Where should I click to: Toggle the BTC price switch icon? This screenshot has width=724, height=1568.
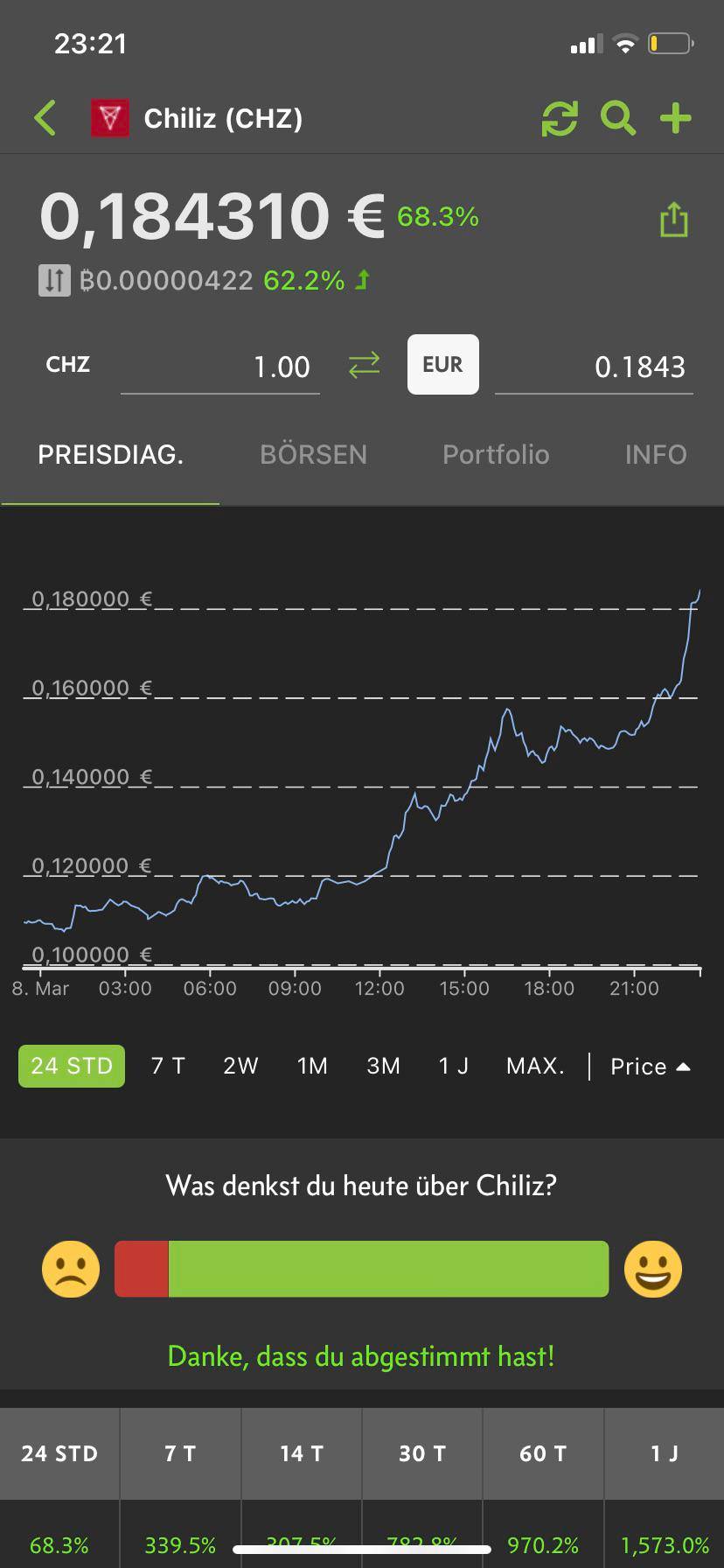[x=54, y=281]
